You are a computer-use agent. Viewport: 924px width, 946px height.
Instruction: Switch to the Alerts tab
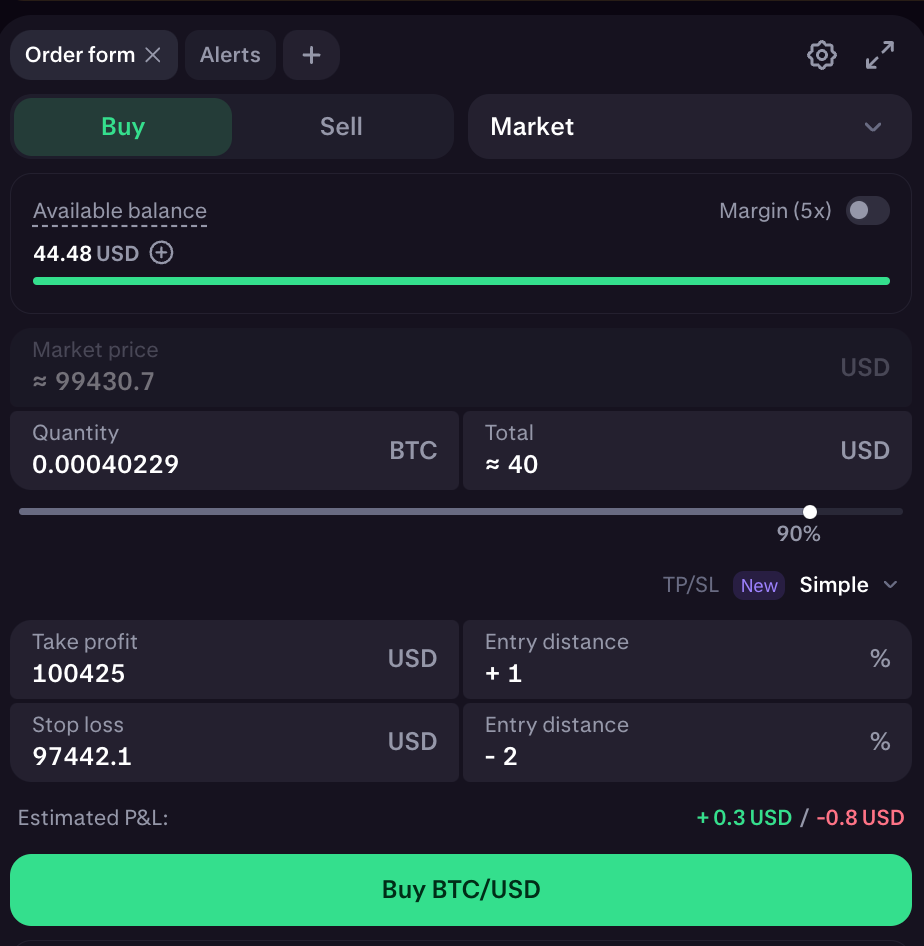pos(230,55)
